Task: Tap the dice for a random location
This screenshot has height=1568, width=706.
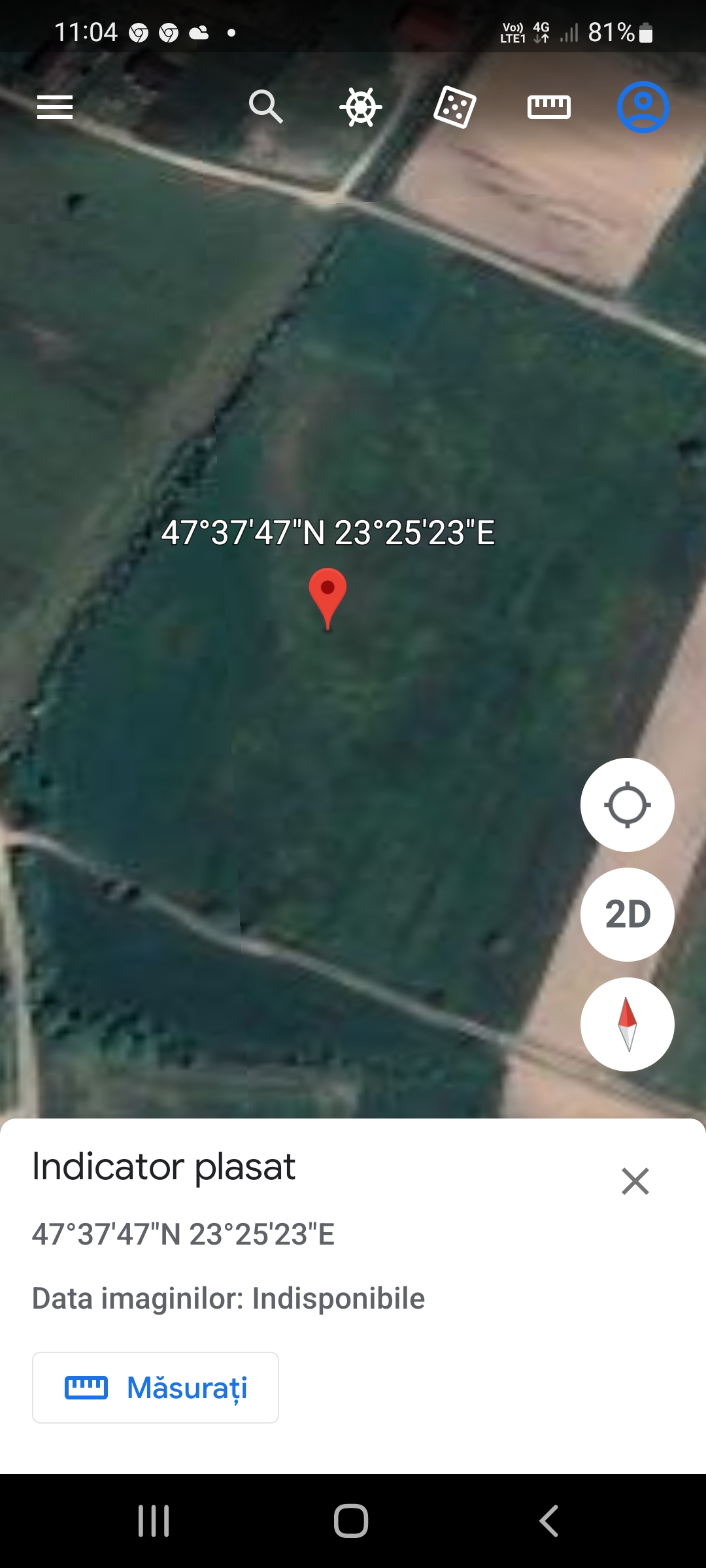Action: coord(455,107)
